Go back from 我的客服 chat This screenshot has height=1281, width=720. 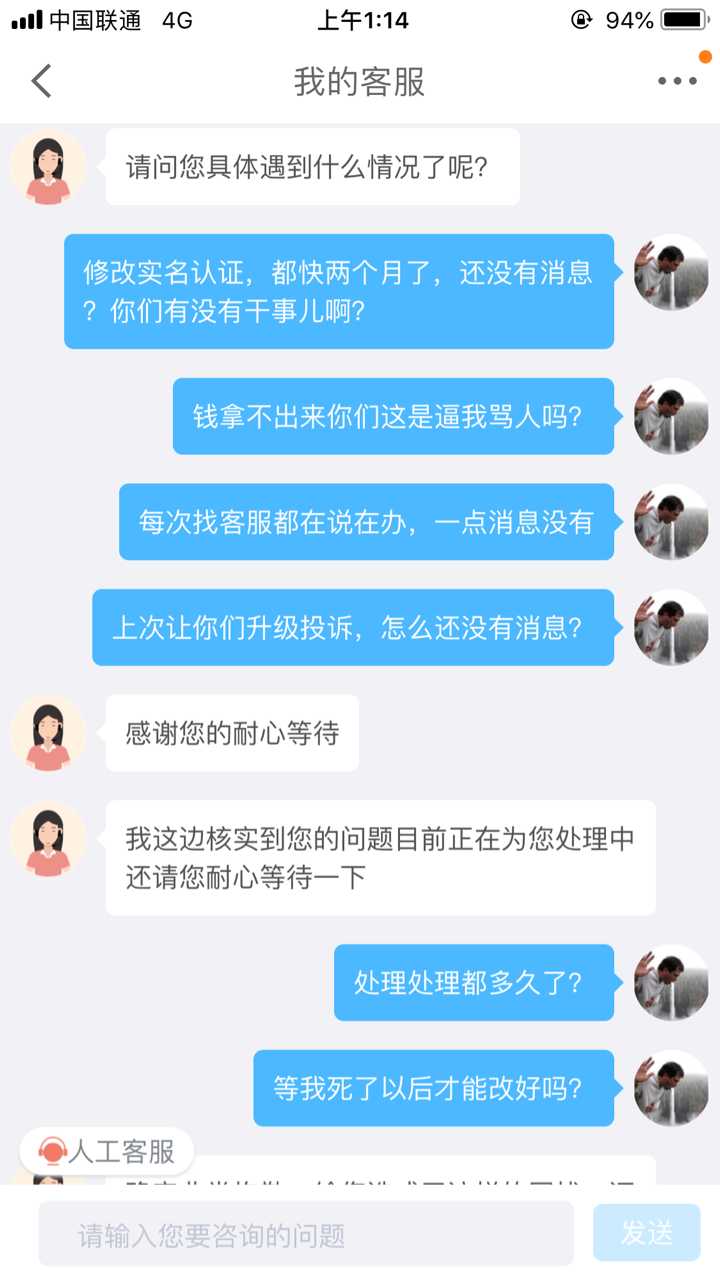41,81
